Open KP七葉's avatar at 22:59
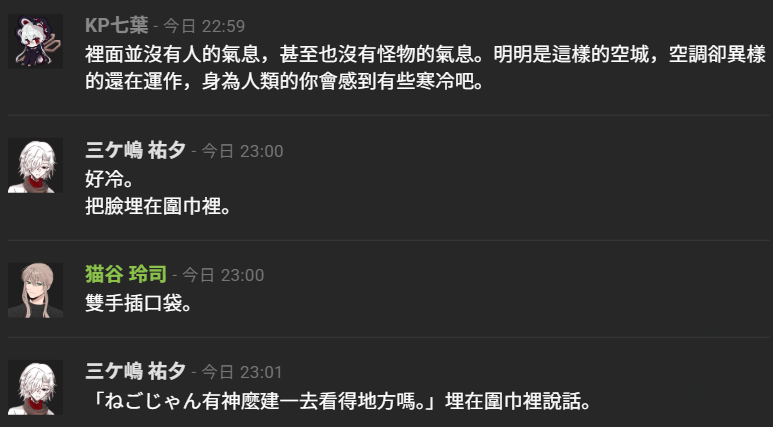773x427 pixels. (35, 42)
